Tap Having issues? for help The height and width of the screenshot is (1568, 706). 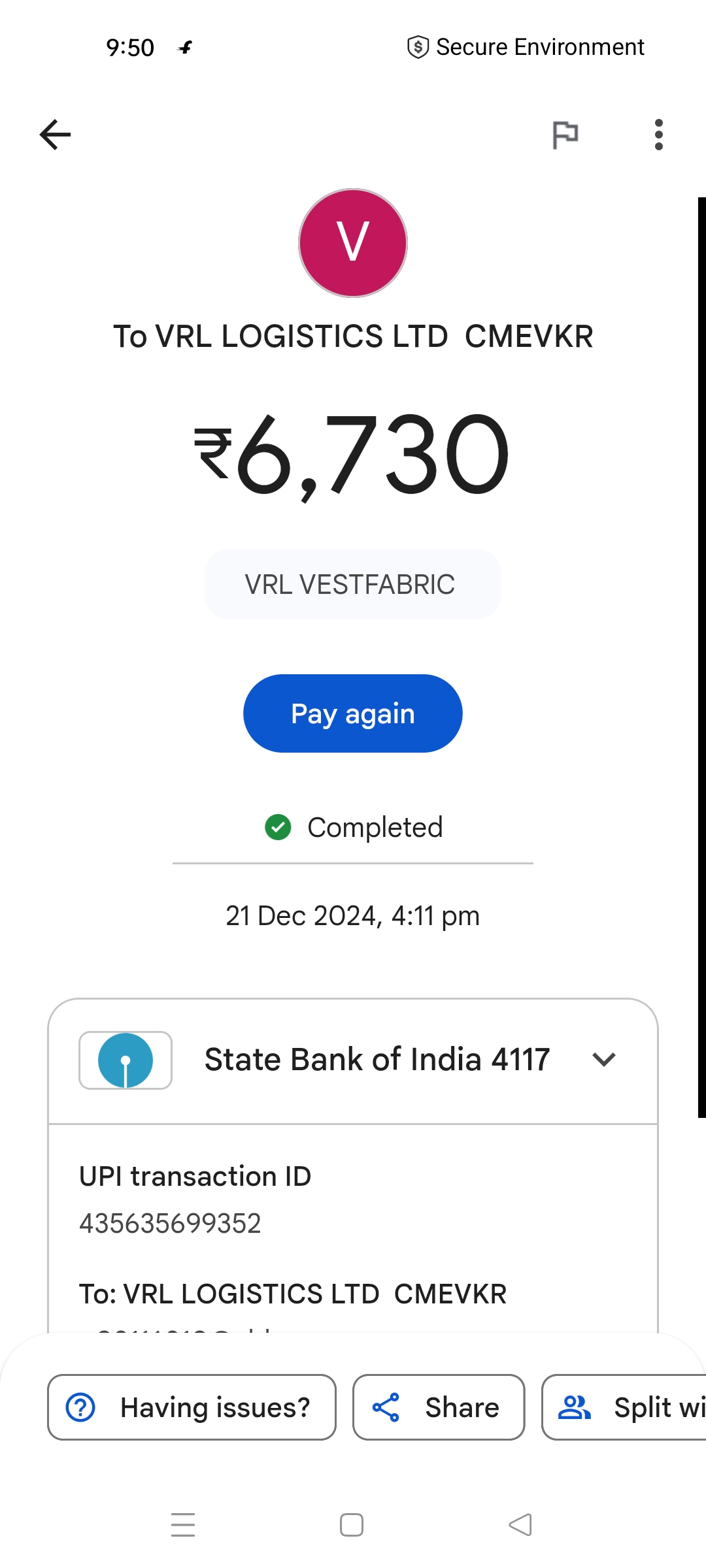pos(192,1407)
